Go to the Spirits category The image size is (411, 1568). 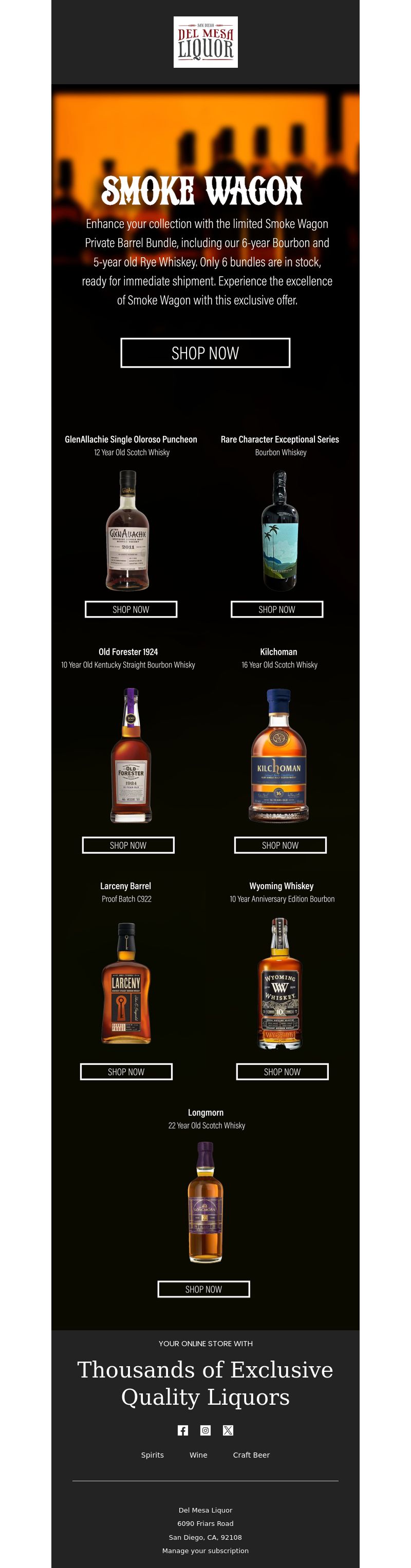click(x=152, y=1455)
